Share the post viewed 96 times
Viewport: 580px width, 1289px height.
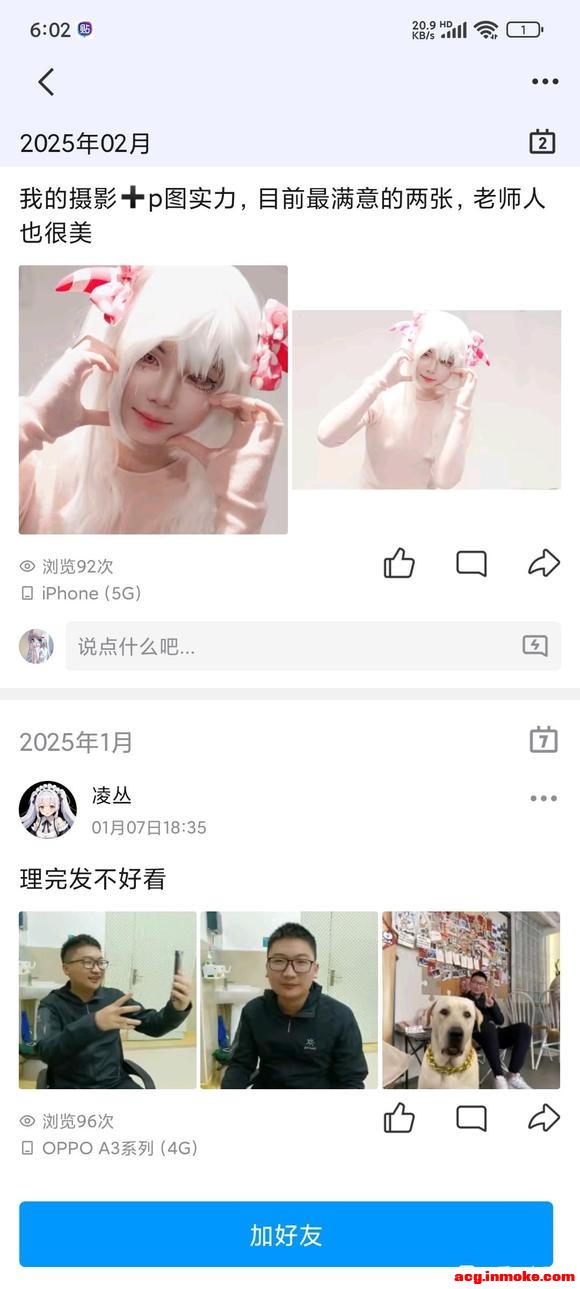544,1118
